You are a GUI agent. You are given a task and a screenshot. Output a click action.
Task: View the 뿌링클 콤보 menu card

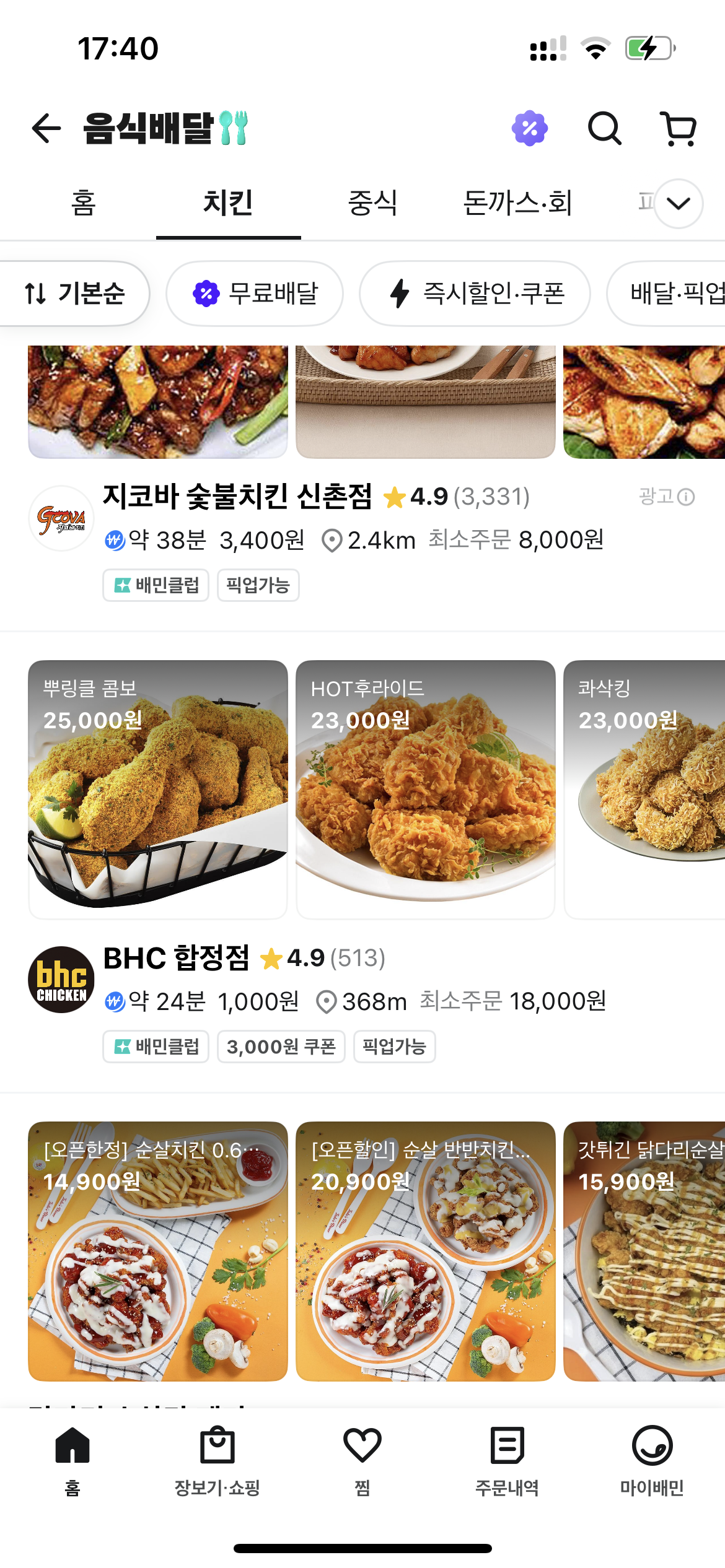click(x=158, y=789)
